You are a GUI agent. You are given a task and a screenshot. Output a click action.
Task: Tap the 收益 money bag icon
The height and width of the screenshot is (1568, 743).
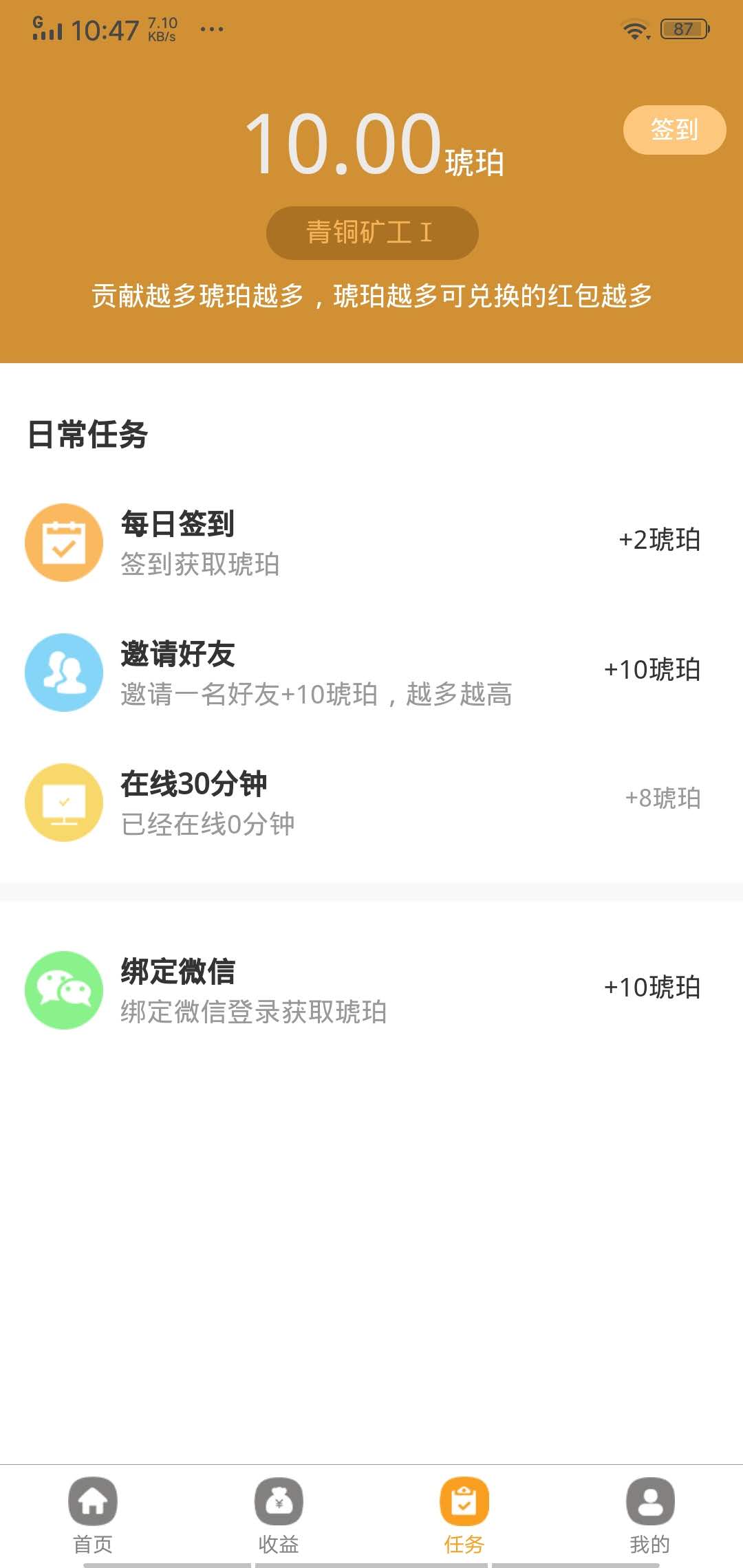click(x=279, y=1503)
